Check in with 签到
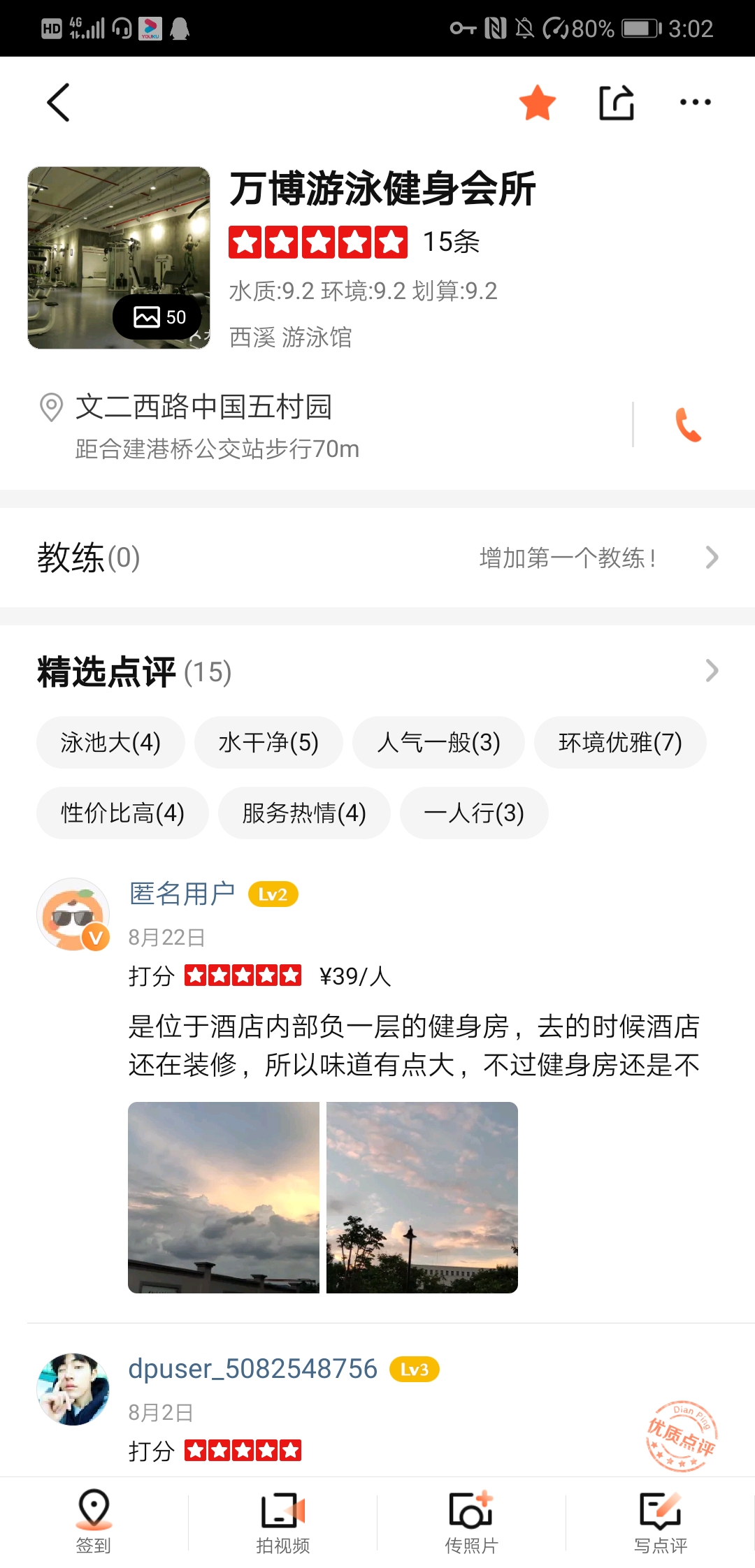 [x=94, y=1522]
